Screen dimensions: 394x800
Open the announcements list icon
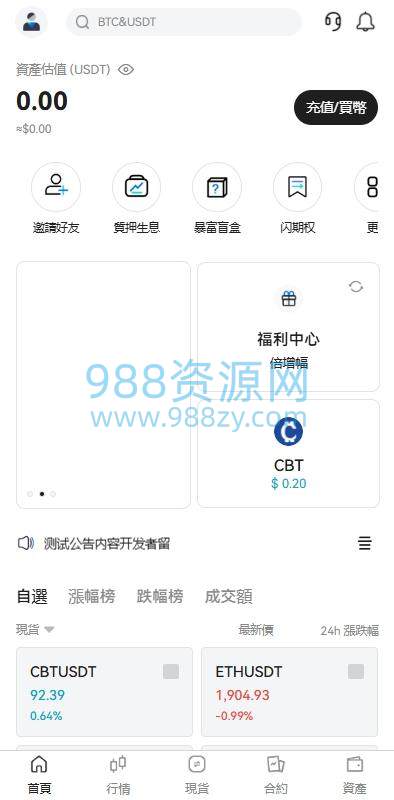point(364,543)
